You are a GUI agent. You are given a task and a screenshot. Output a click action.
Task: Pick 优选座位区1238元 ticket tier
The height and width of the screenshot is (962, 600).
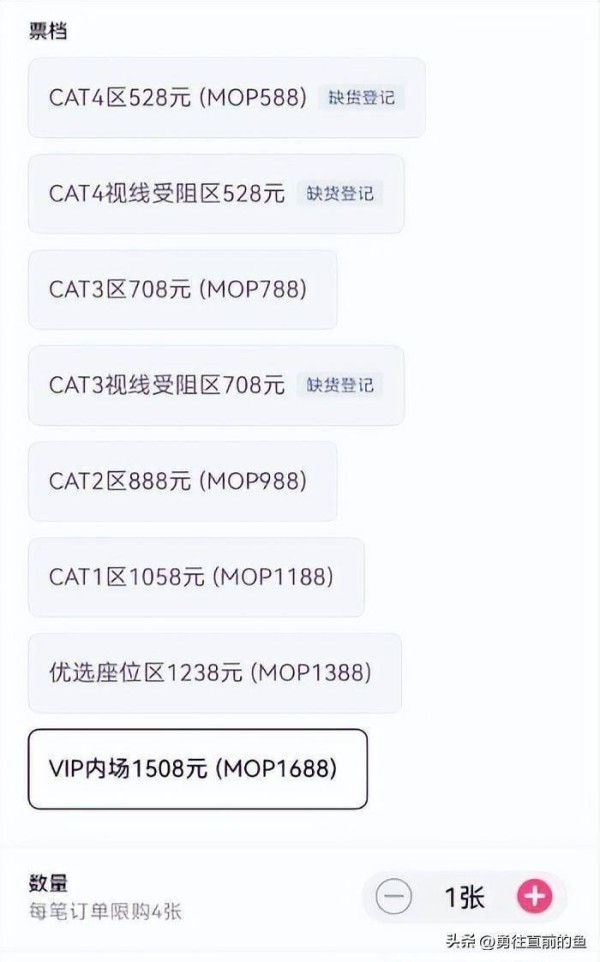coord(210,674)
